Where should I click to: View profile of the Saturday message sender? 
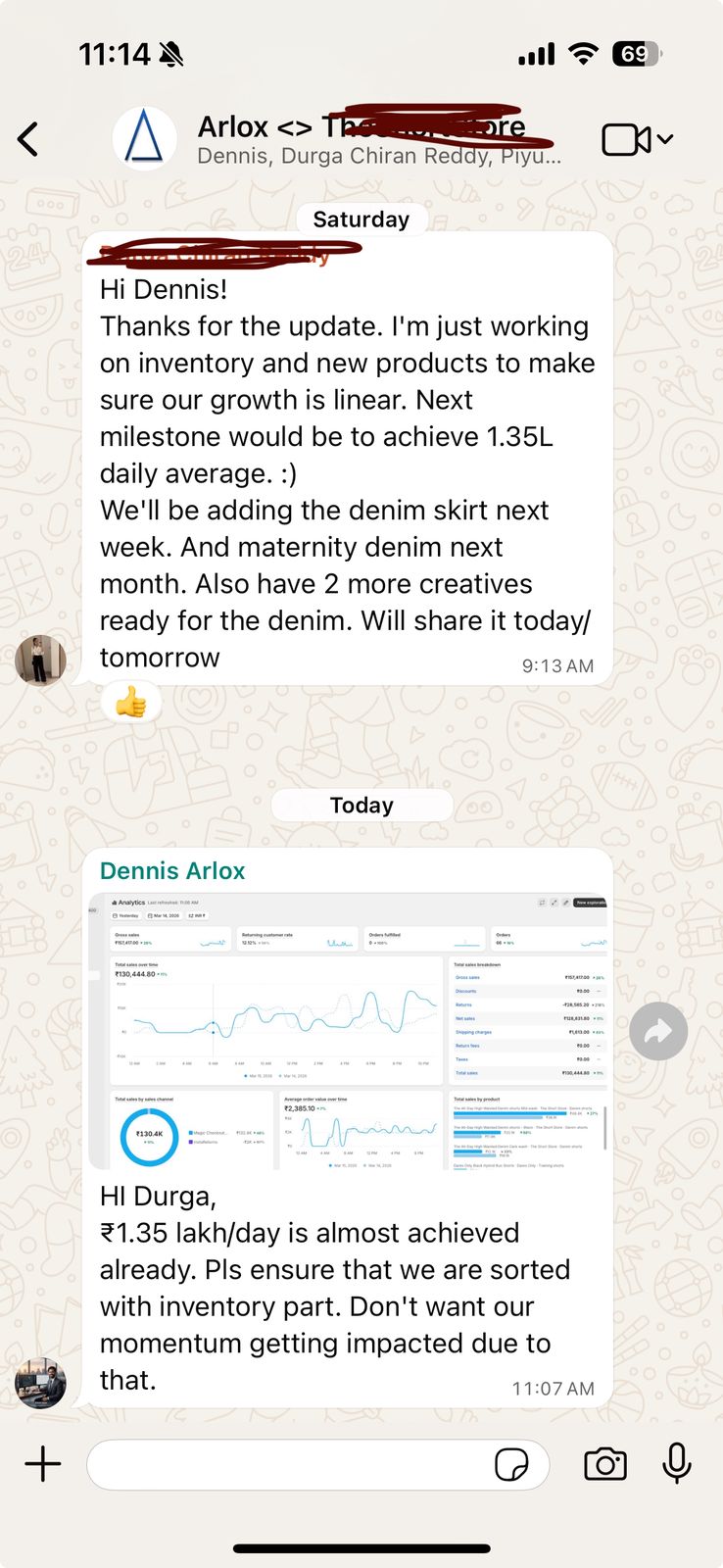click(40, 660)
